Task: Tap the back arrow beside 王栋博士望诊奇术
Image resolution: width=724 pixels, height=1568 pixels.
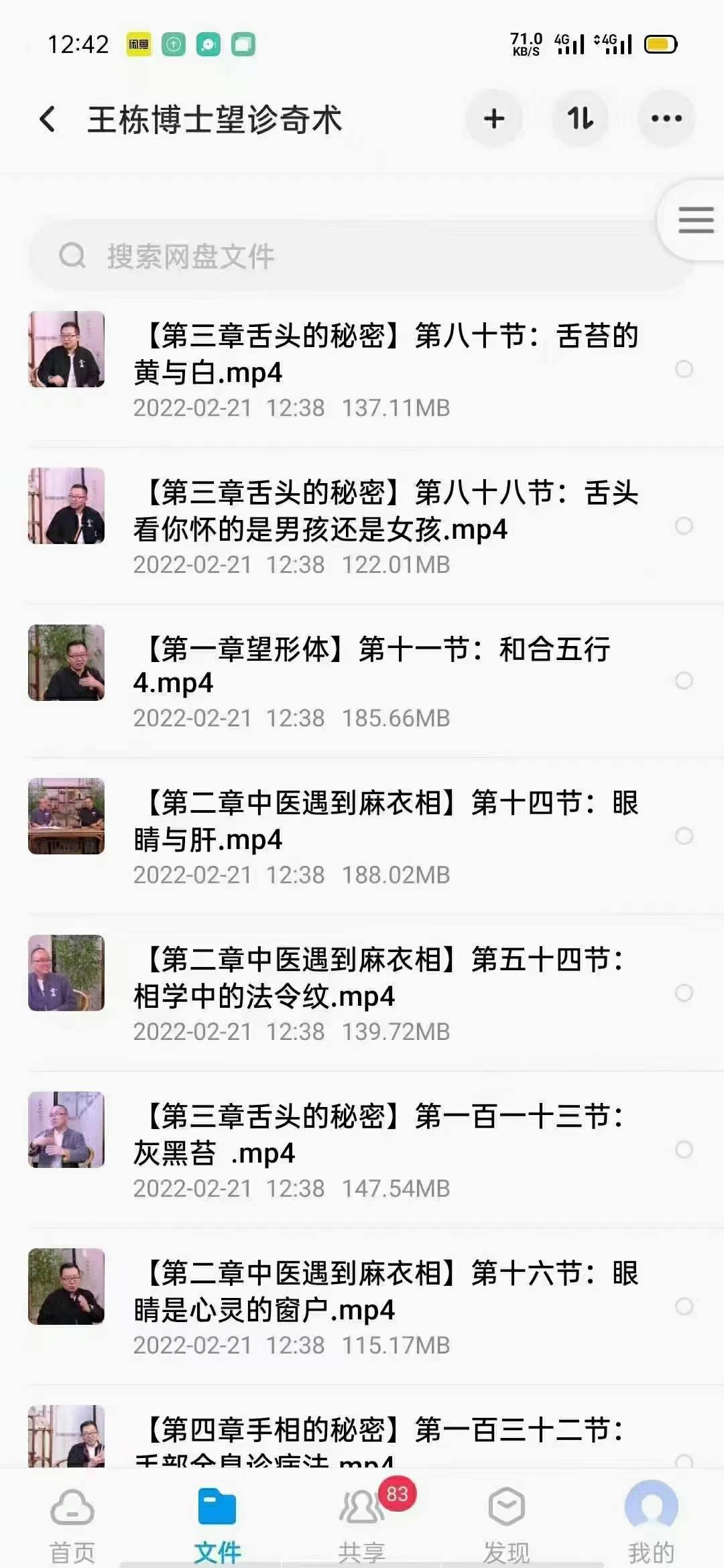Action: [x=46, y=119]
